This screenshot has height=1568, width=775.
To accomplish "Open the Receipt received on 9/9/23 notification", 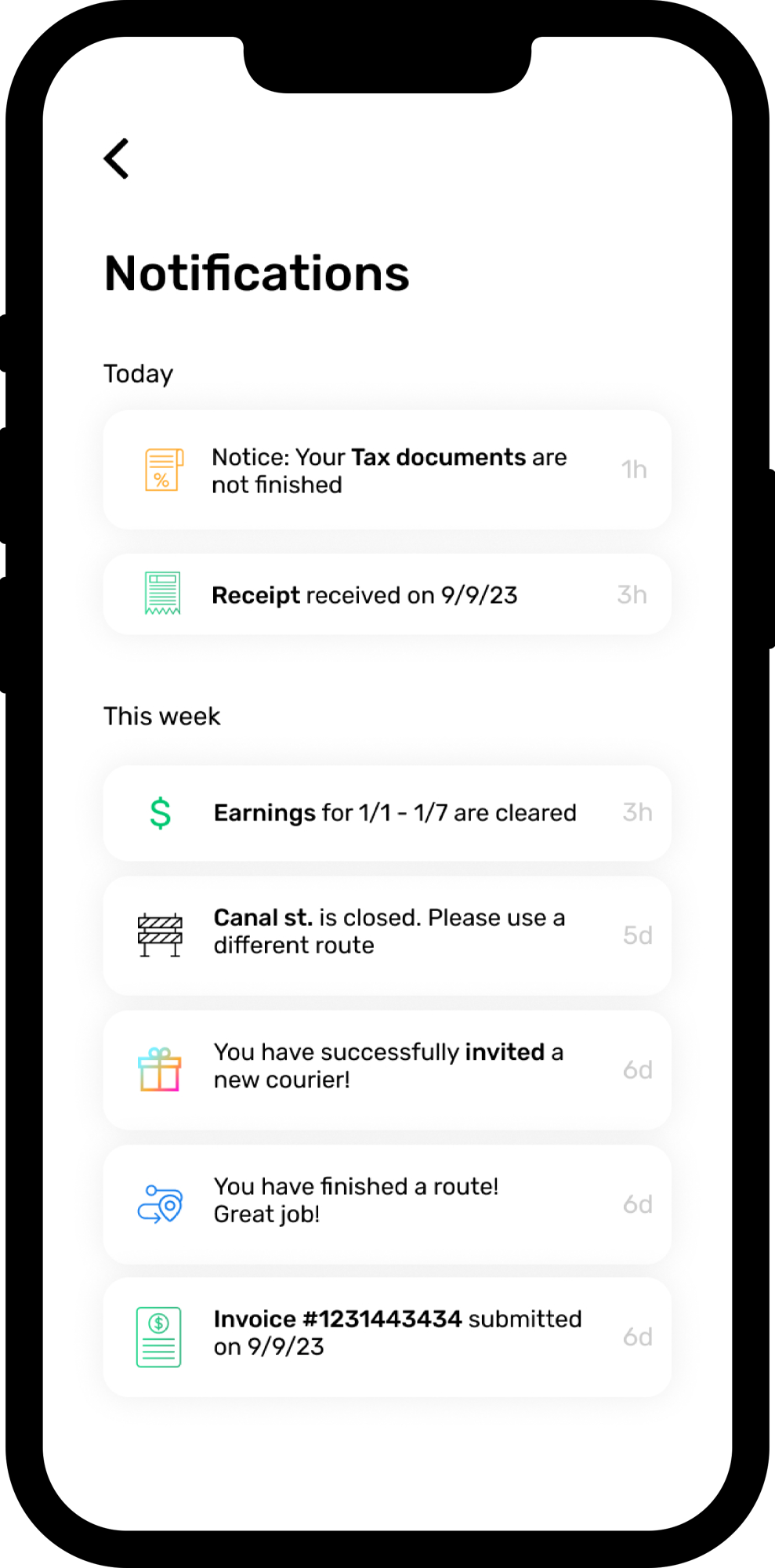I will coord(387,595).
